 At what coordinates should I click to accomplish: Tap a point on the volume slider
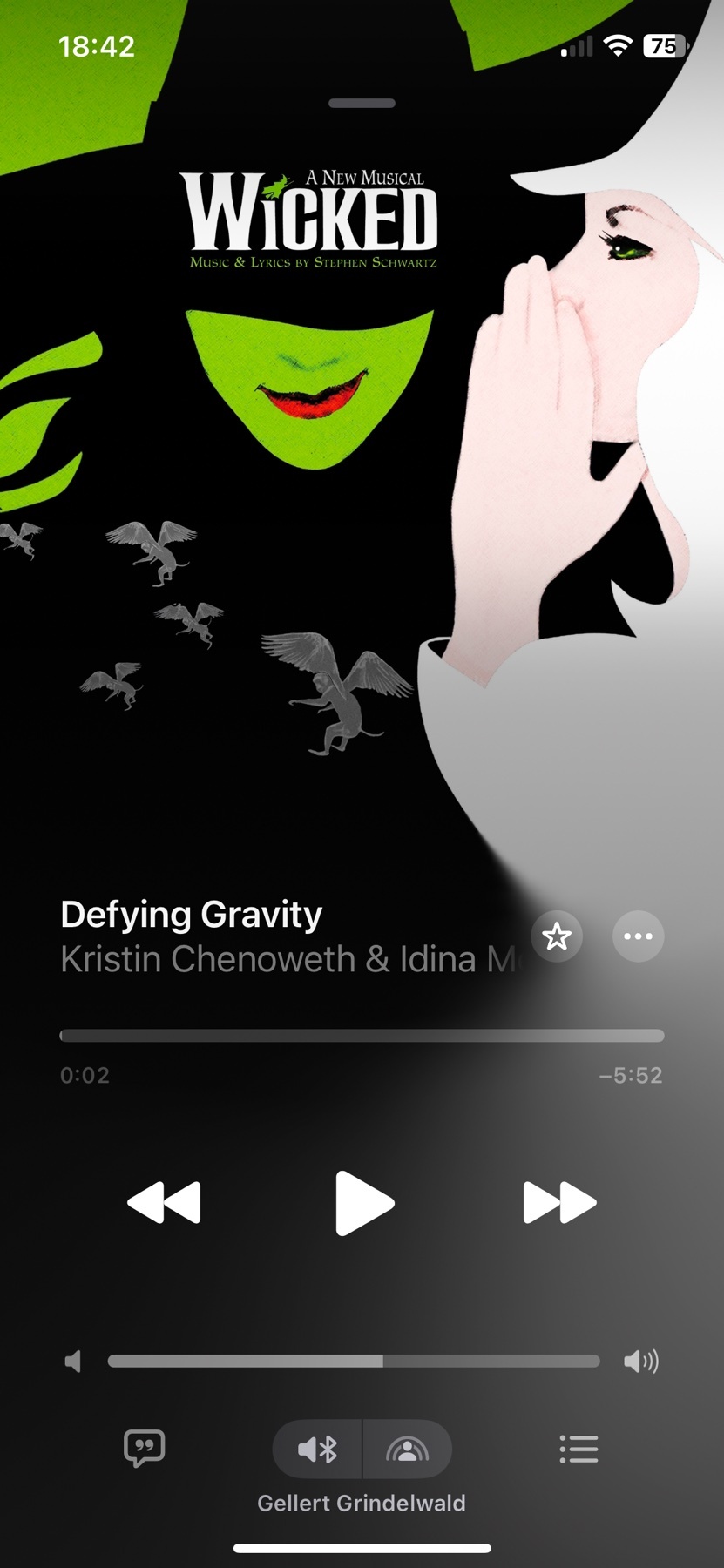tap(353, 1361)
